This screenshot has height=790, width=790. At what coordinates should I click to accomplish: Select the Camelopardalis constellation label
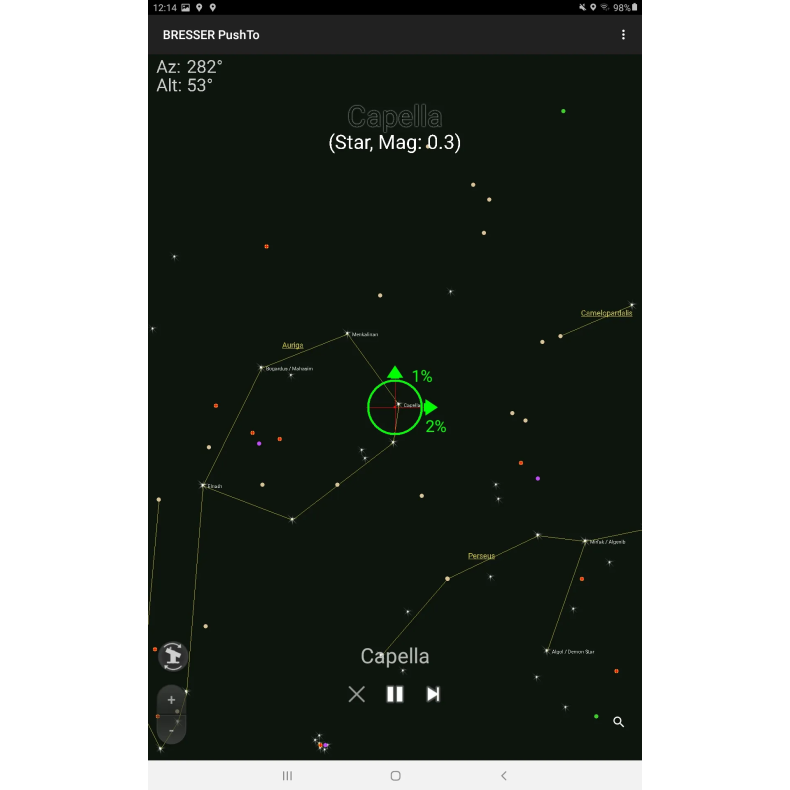[x=606, y=313]
